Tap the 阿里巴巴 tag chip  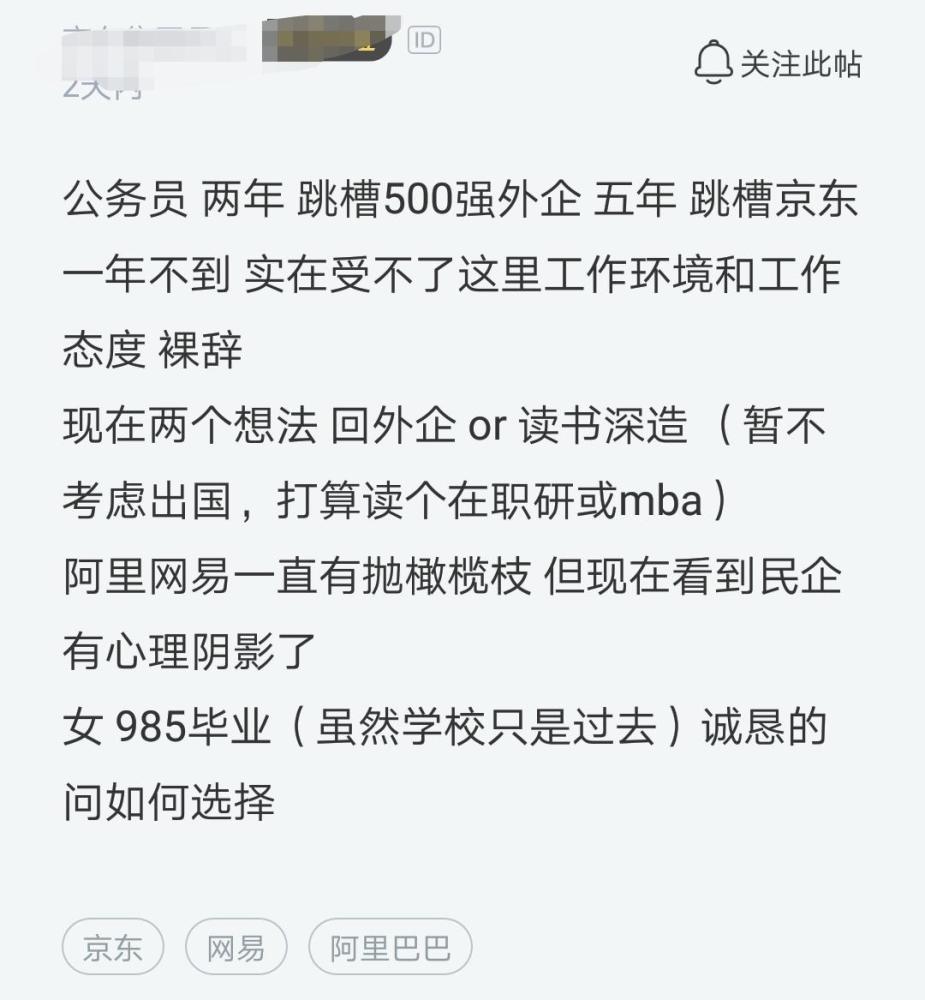390,946
